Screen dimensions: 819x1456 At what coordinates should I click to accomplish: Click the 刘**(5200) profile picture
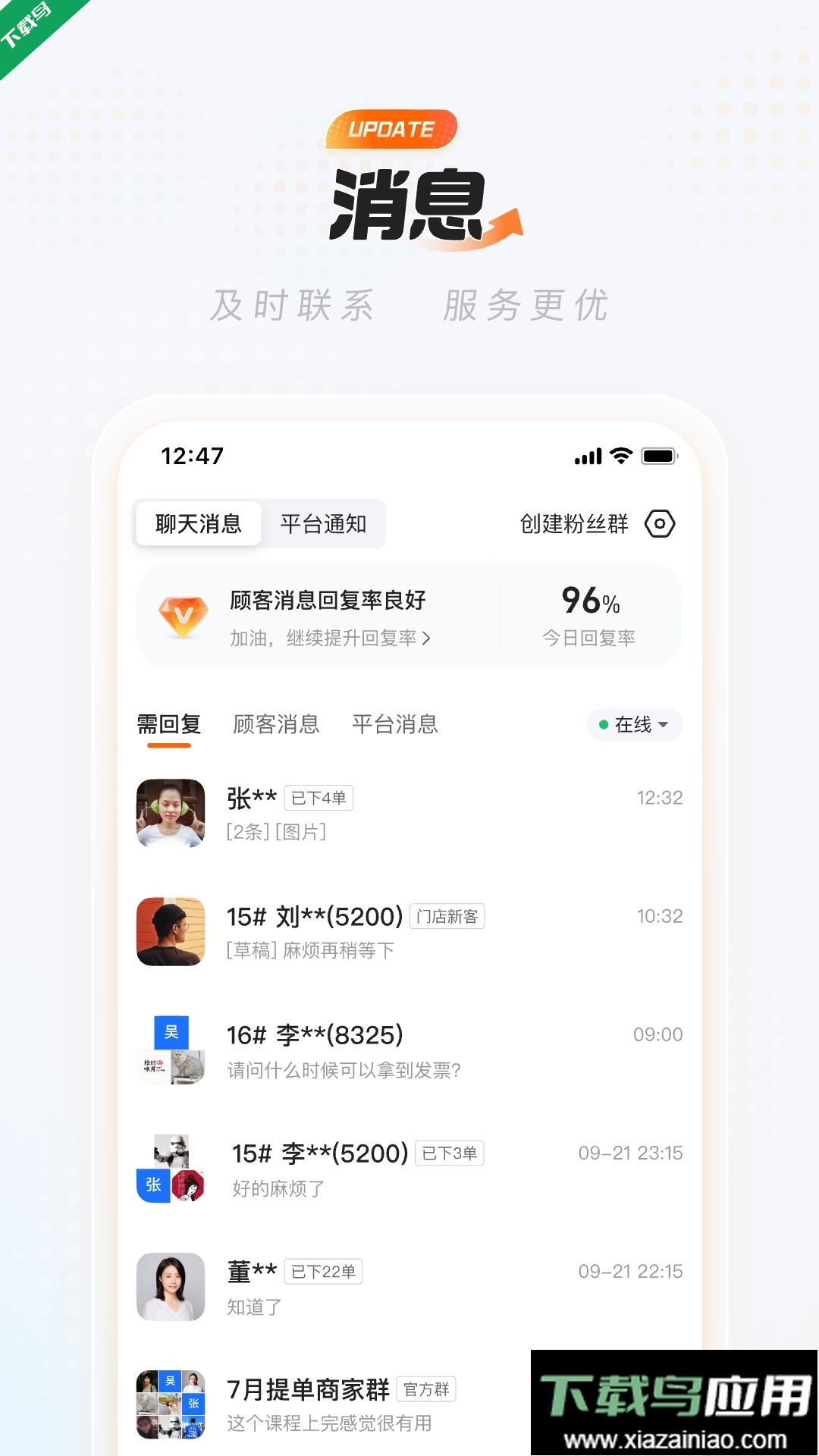tap(170, 931)
